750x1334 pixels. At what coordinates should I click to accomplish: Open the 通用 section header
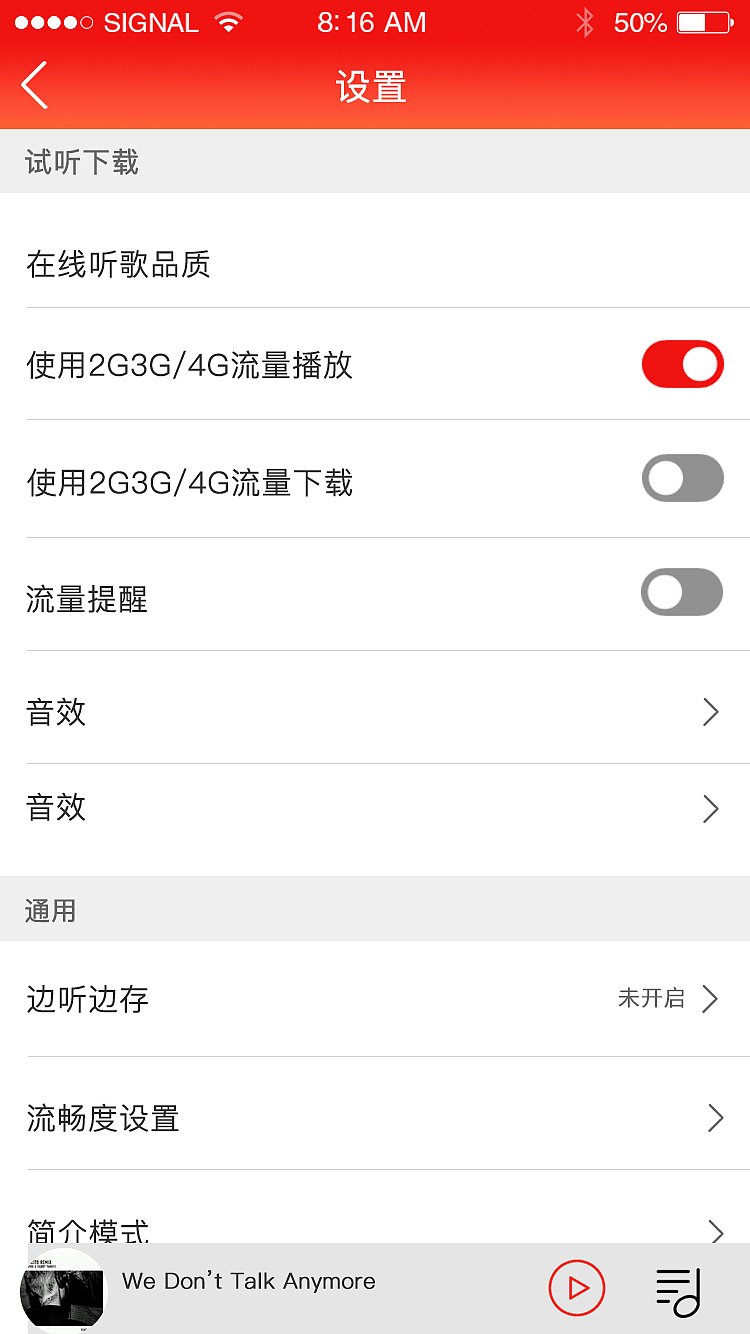click(x=49, y=910)
